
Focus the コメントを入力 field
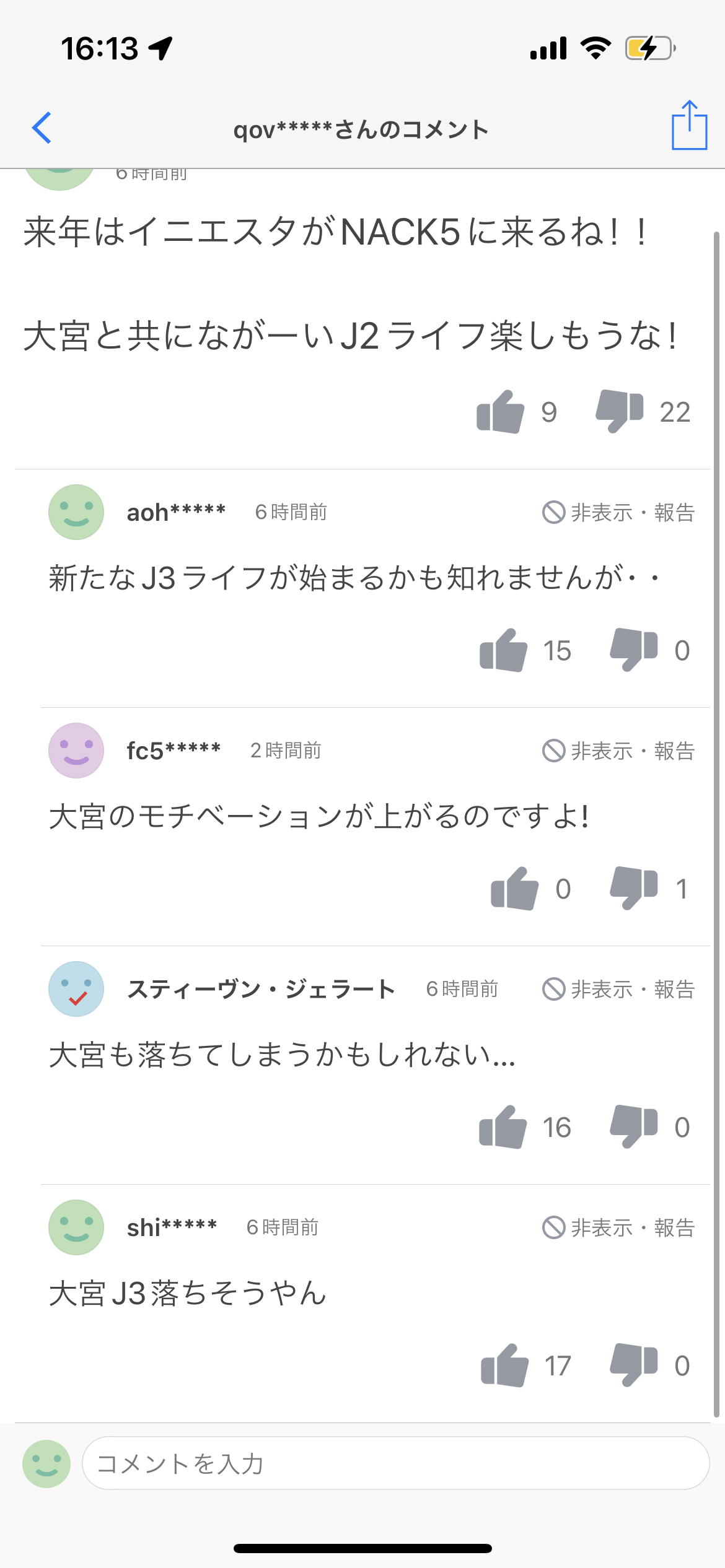(395, 1463)
